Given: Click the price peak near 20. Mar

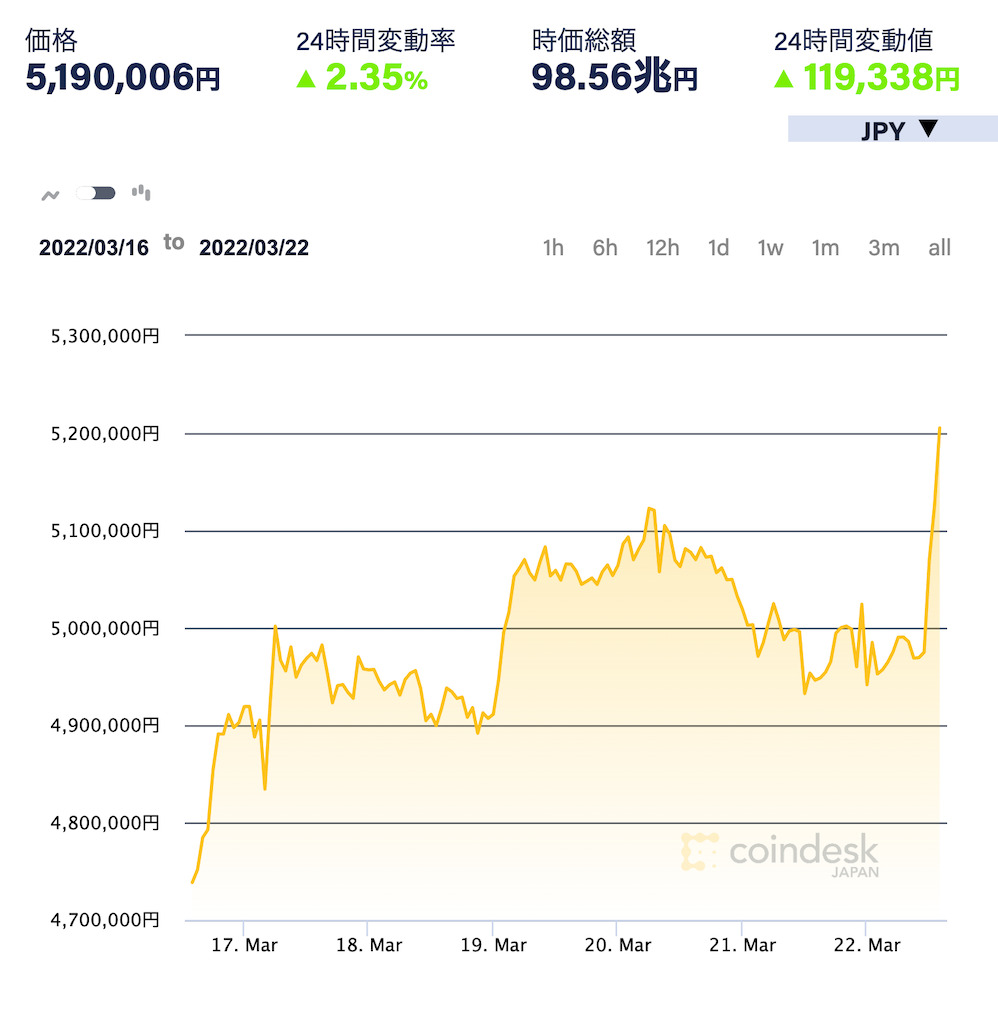Looking at the screenshot, I should click(651, 508).
